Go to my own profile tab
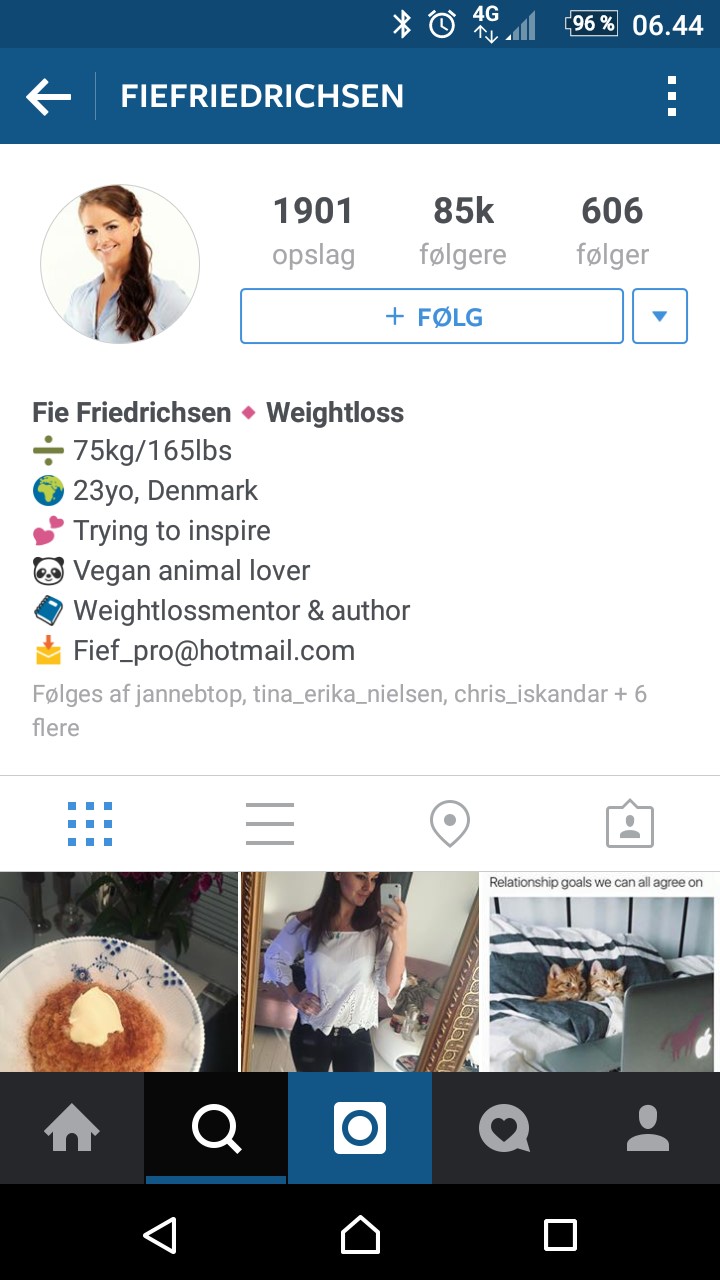Viewport: 720px width, 1280px height. click(648, 1129)
